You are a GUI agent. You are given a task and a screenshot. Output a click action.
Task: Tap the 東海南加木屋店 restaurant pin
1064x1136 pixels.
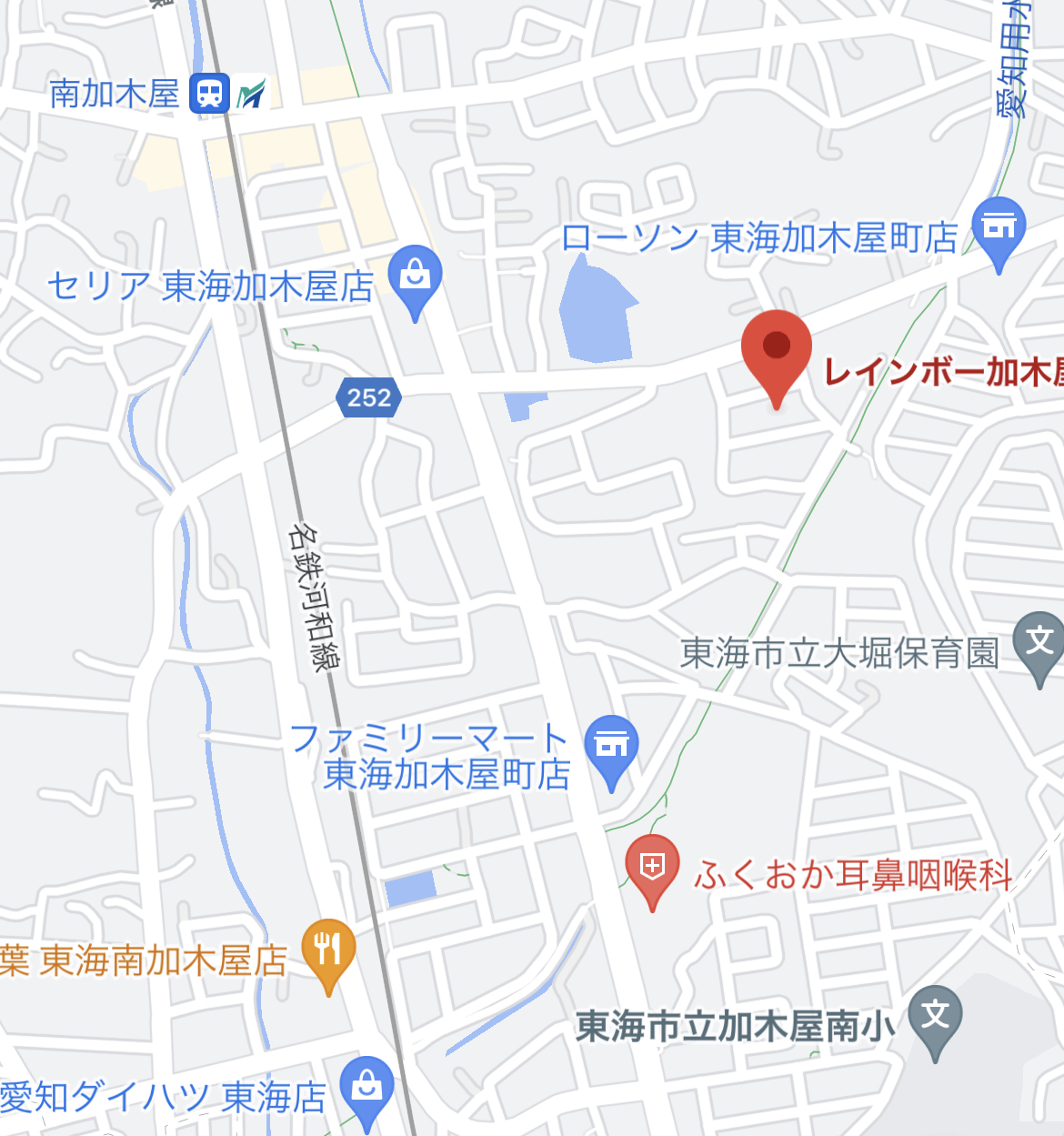point(328,950)
